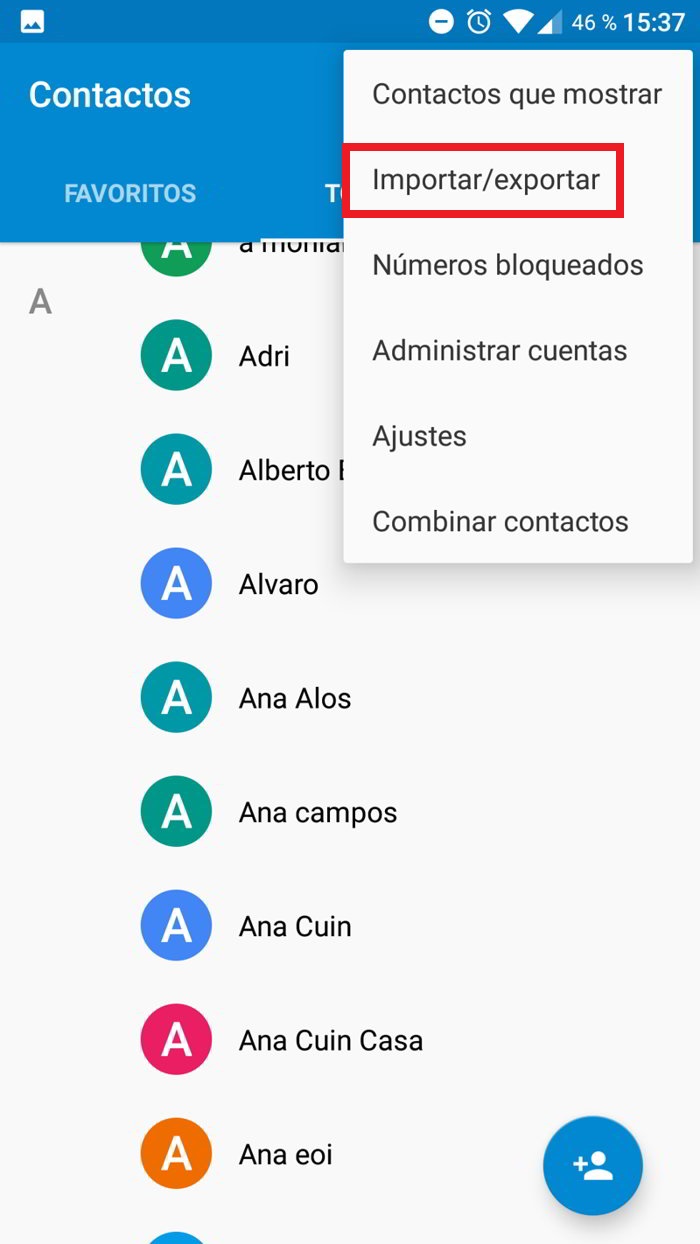Switch to the Favoritos tab
The image size is (700, 1244).
(x=130, y=193)
